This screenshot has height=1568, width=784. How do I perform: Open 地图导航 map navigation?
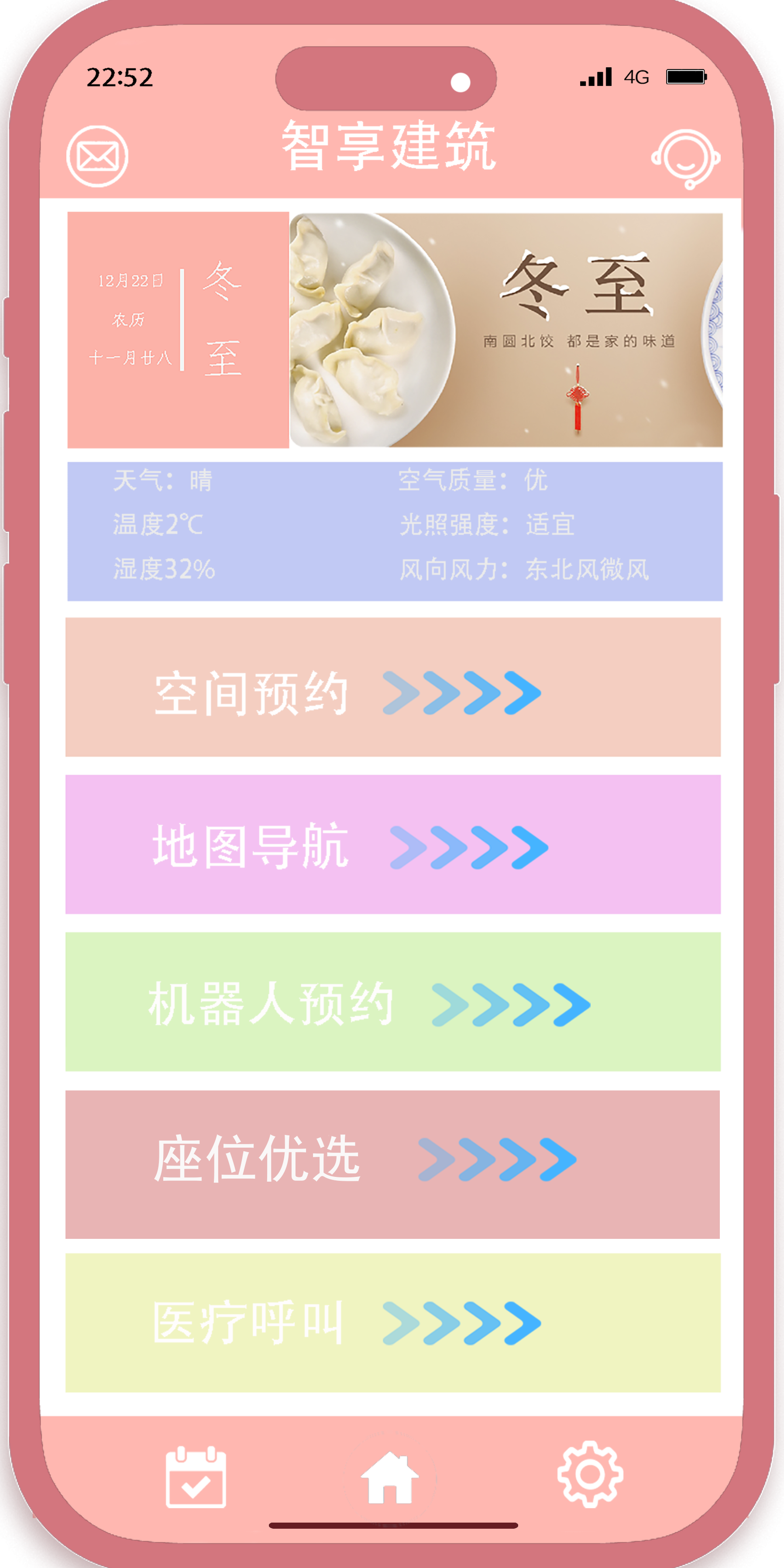coord(392,844)
